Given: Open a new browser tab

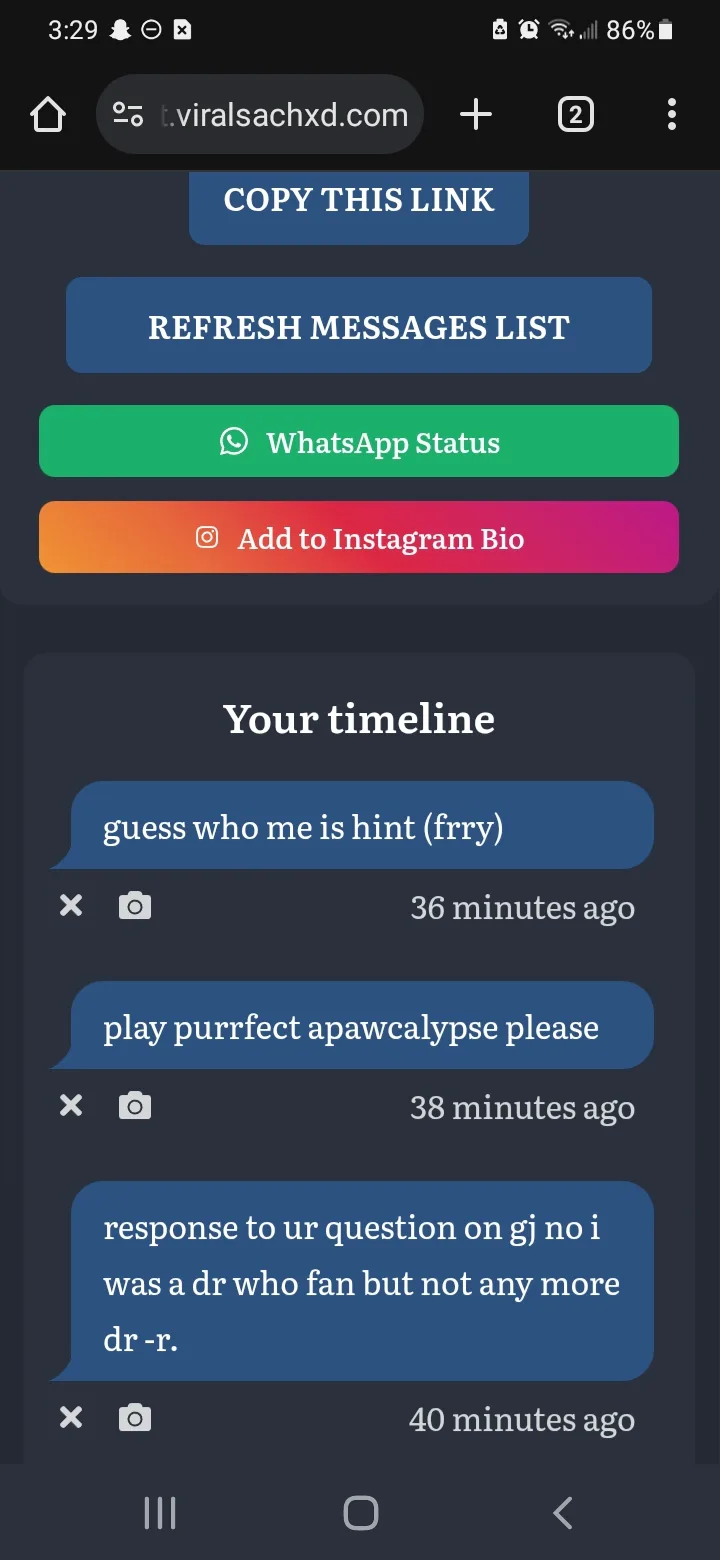Looking at the screenshot, I should click(x=476, y=115).
